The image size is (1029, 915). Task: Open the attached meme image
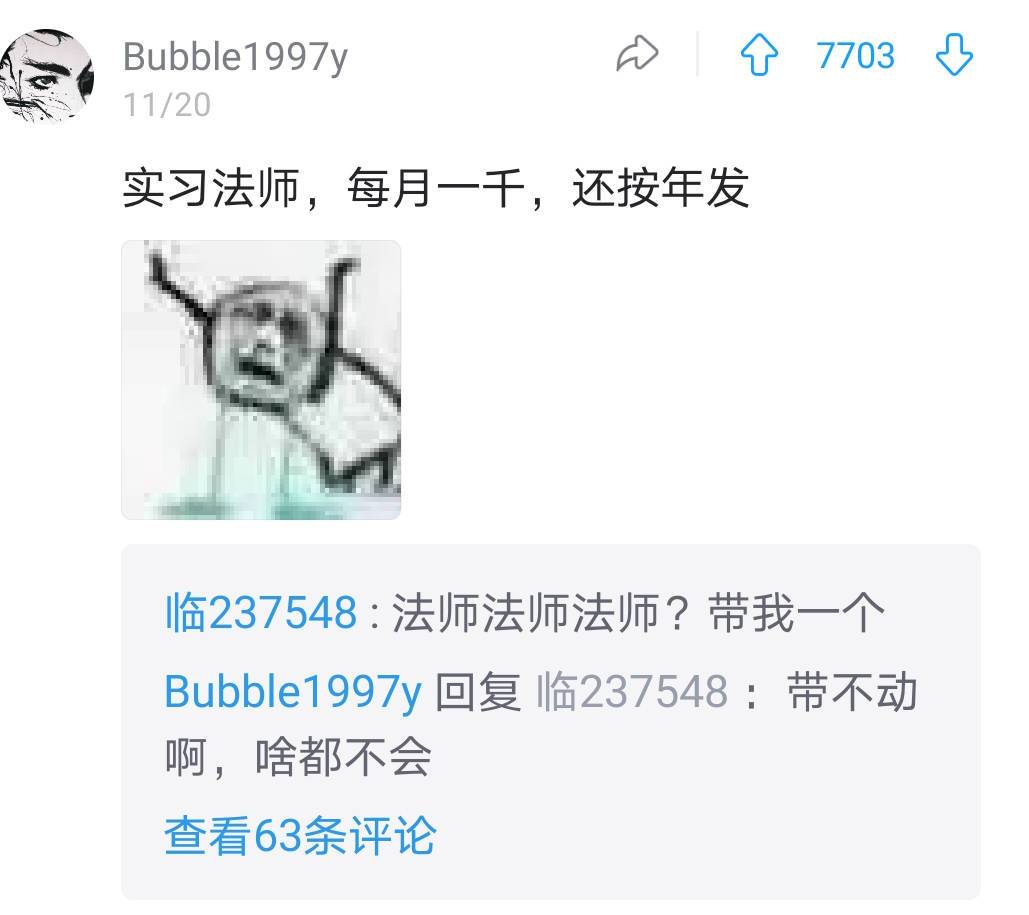click(x=261, y=380)
